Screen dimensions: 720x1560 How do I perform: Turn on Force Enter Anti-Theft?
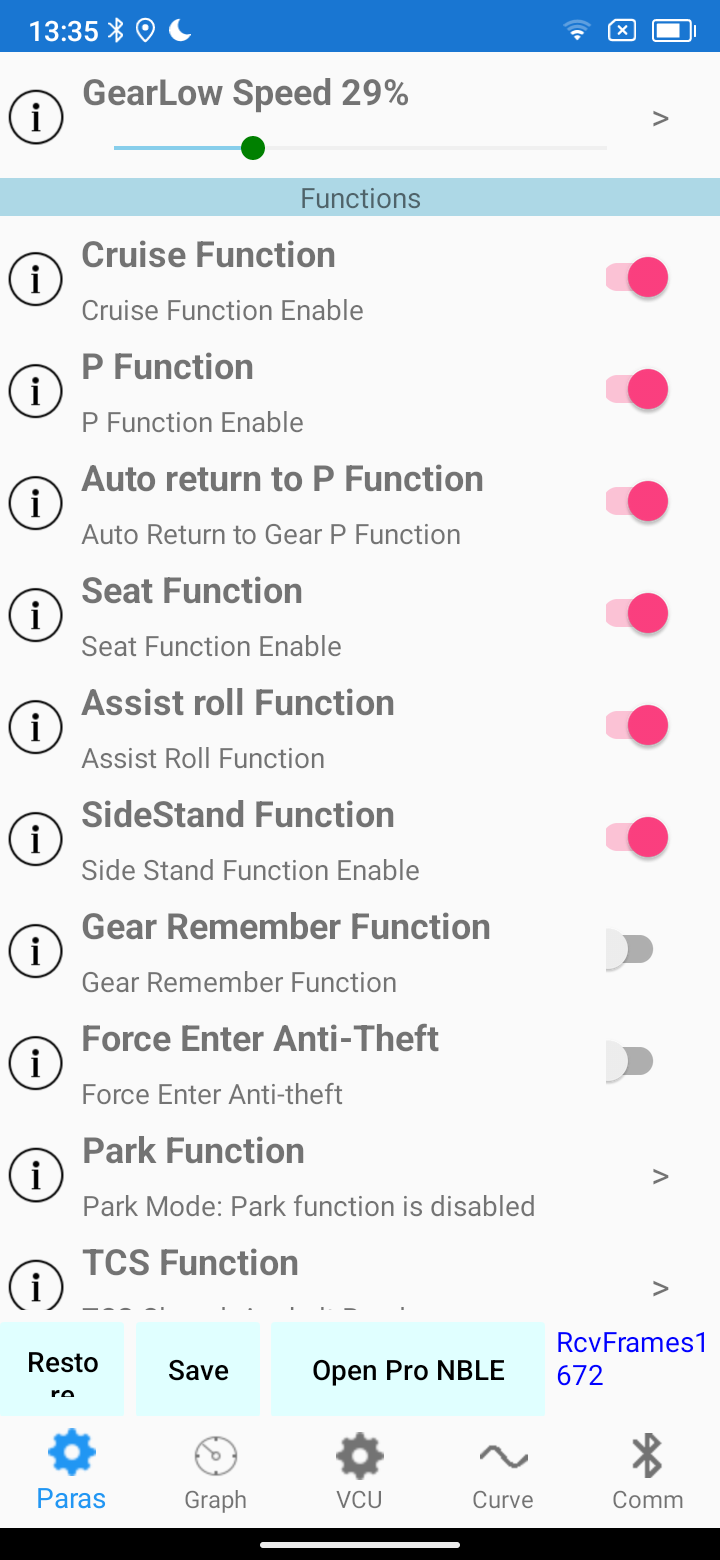click(x=630, y=1062)
